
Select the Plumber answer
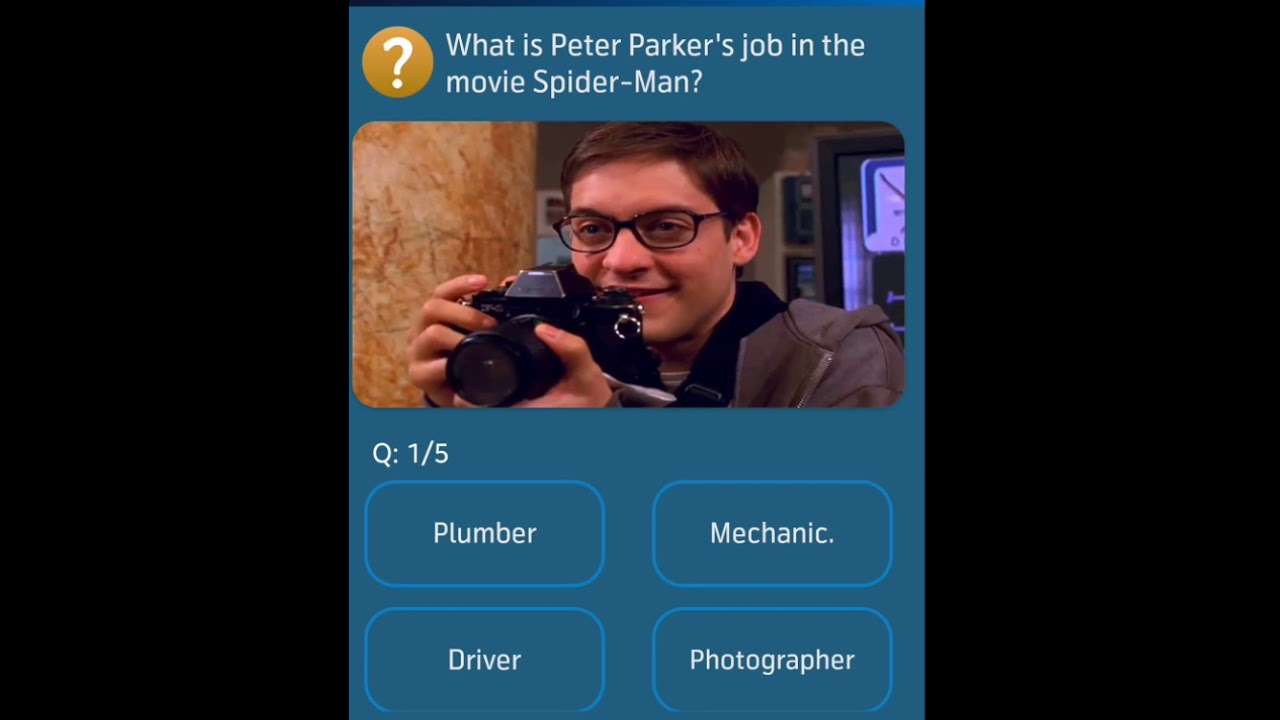click(484, 533)
